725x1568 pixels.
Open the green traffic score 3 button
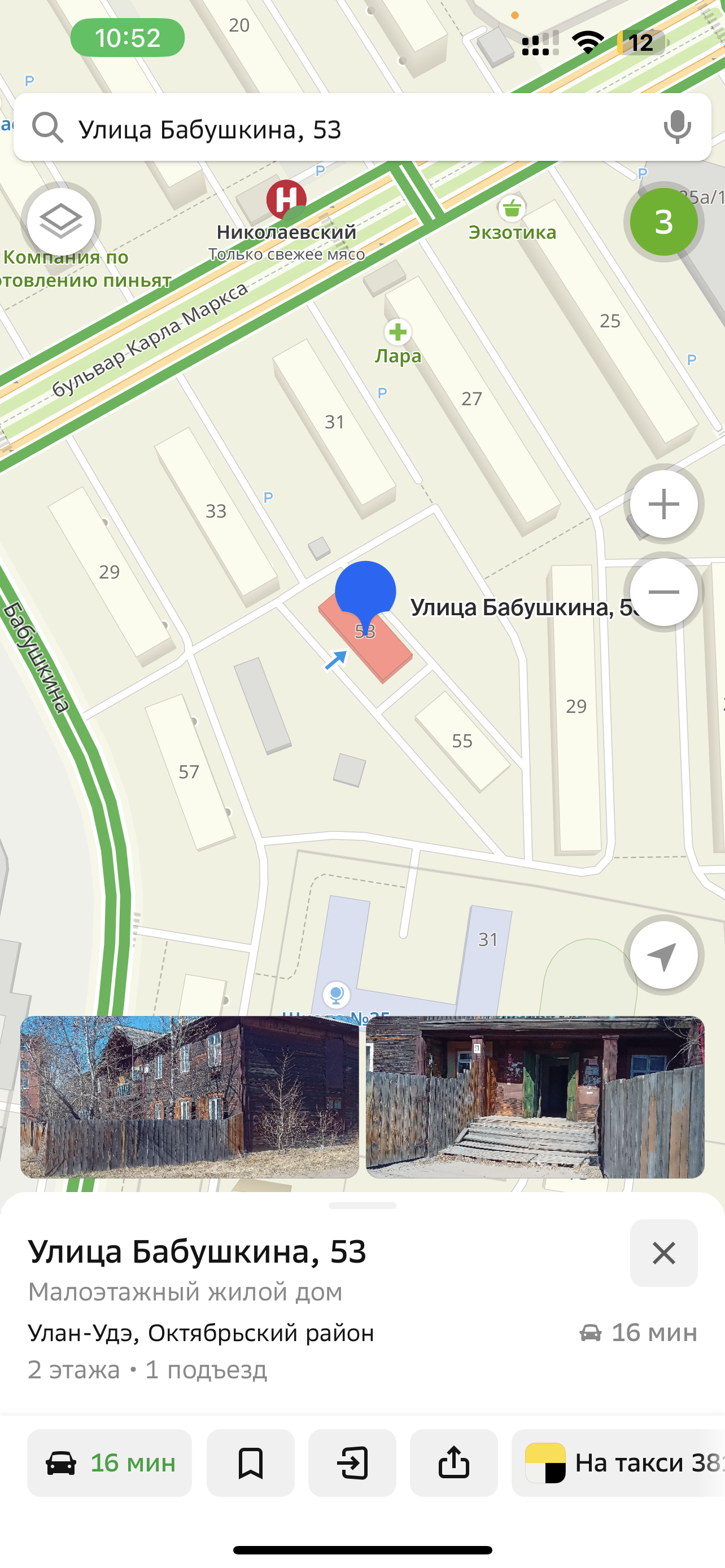663,221
